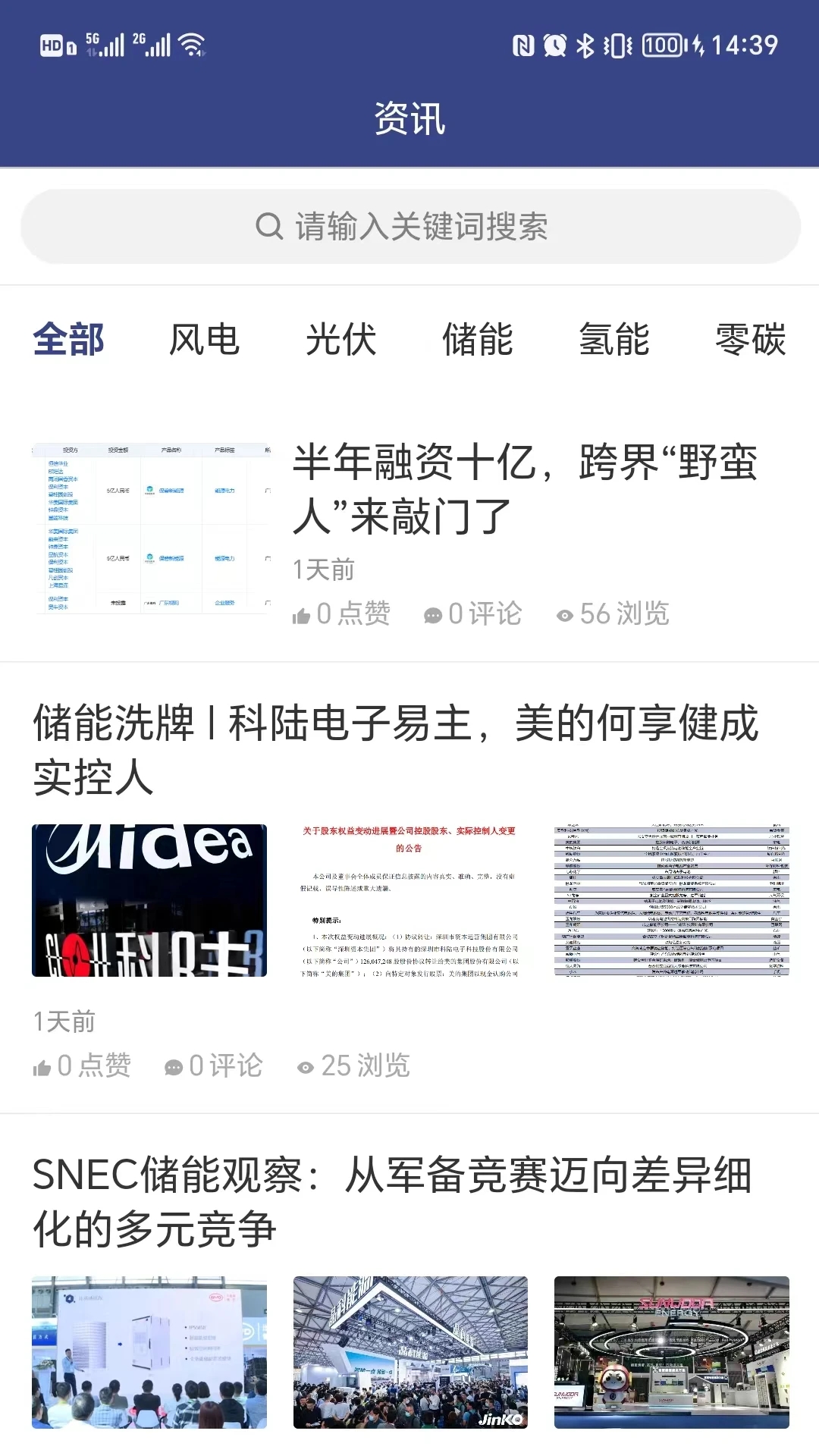This screenshot has width=819, height=1456.
Task: Switch to the 零碳 tab
Action: [750, 341]
